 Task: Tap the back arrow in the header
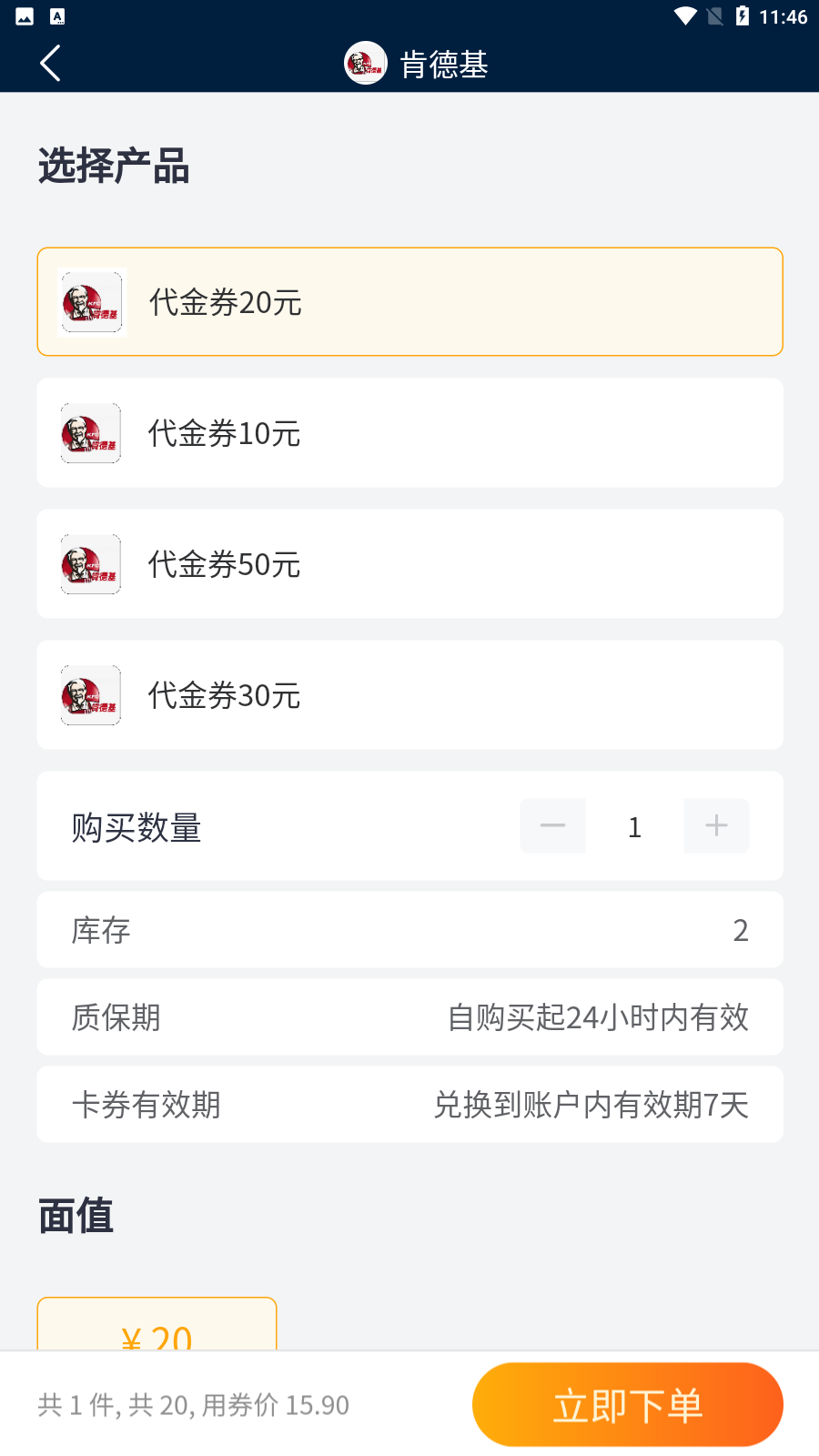coord(49,64)
